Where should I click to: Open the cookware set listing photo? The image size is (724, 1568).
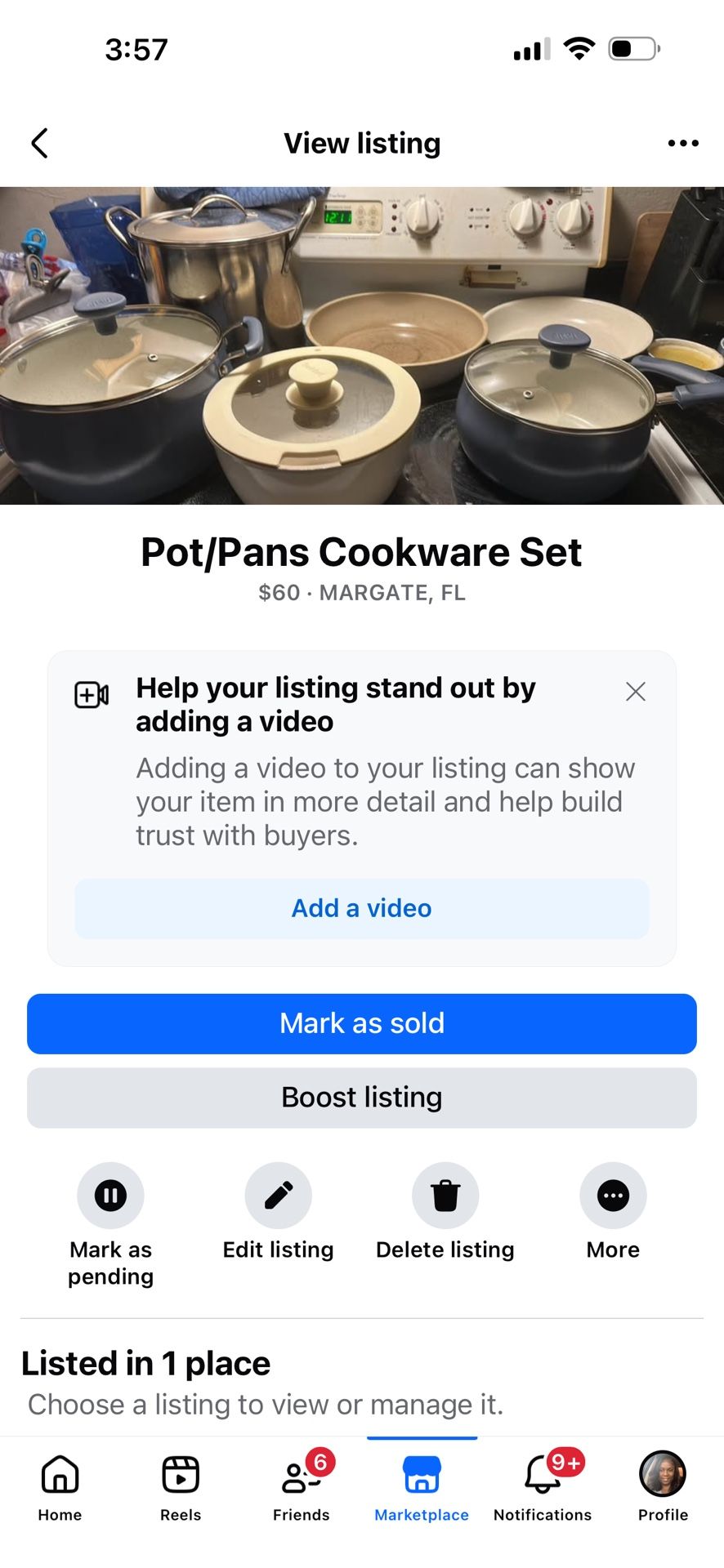[362, 345]
